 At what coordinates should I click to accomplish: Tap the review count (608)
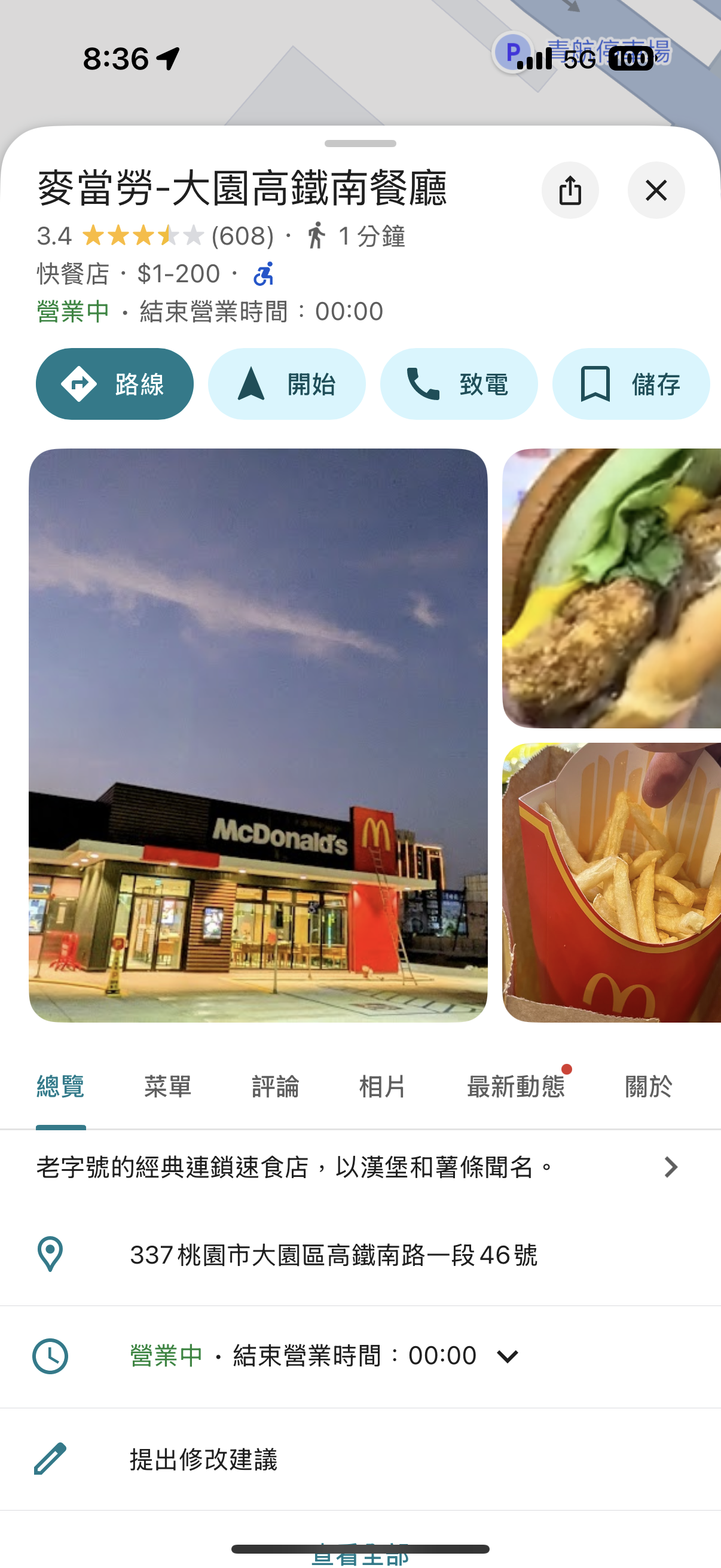click(243, 236)
